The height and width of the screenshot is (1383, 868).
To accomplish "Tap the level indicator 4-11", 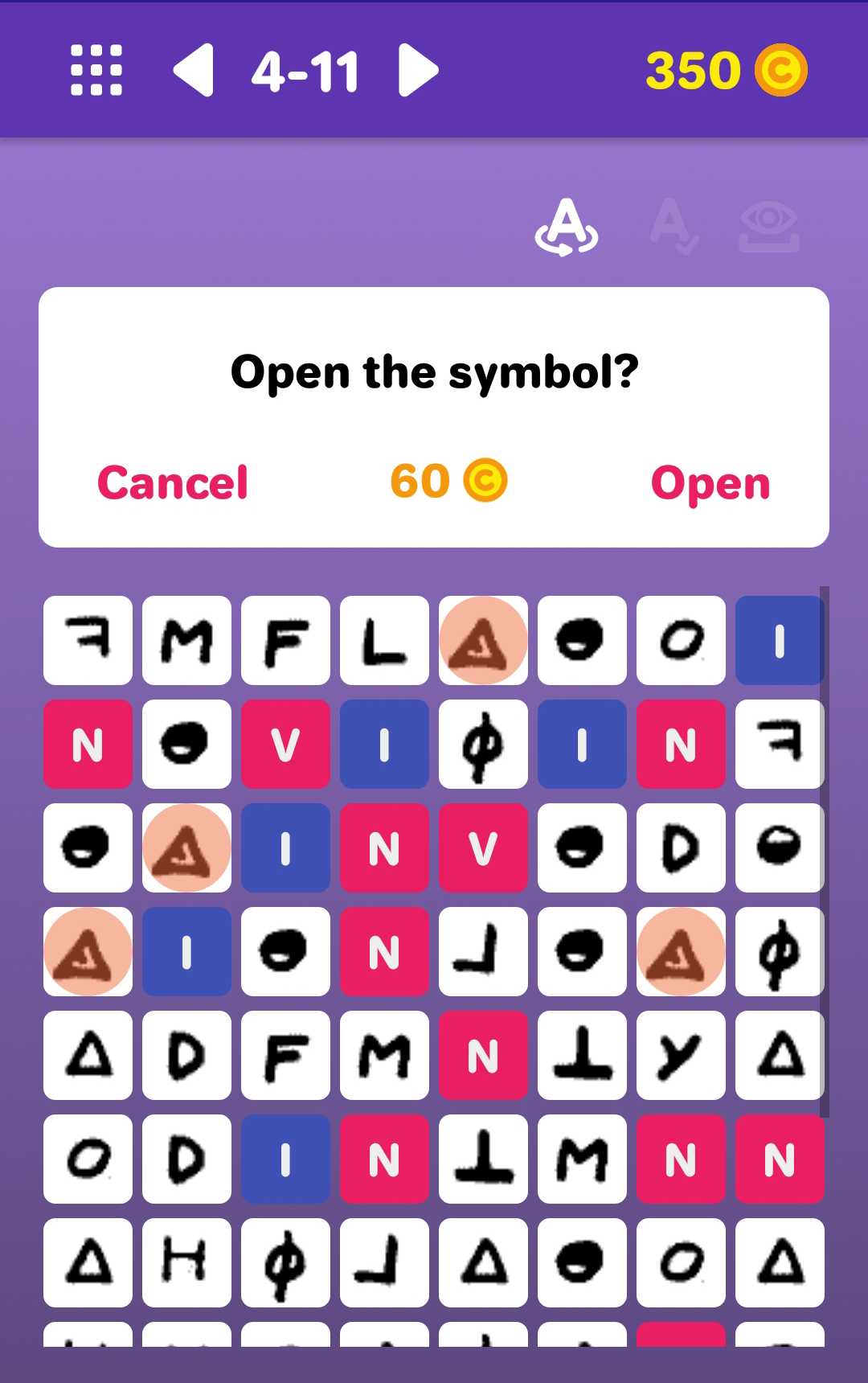I will point(305,71).
